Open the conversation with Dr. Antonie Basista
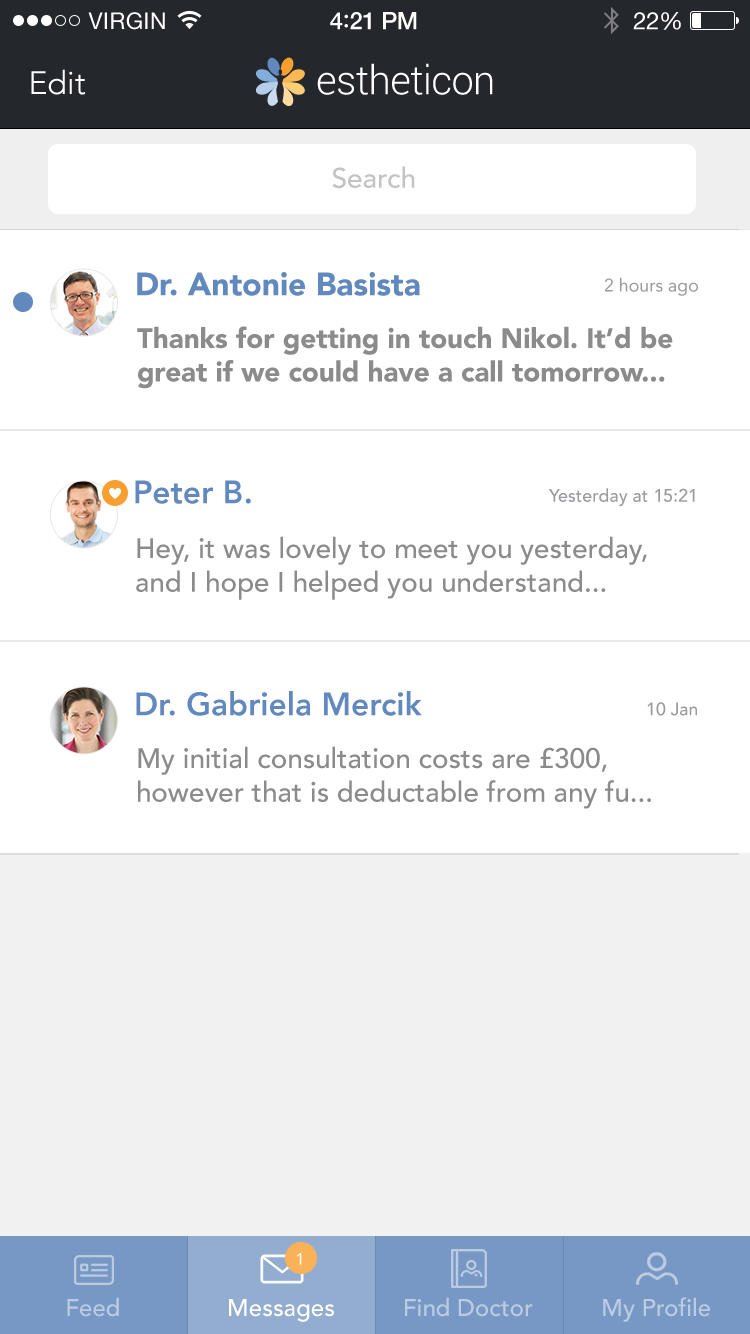This screenshot has height=1334, width=750. tap(400, 328)
